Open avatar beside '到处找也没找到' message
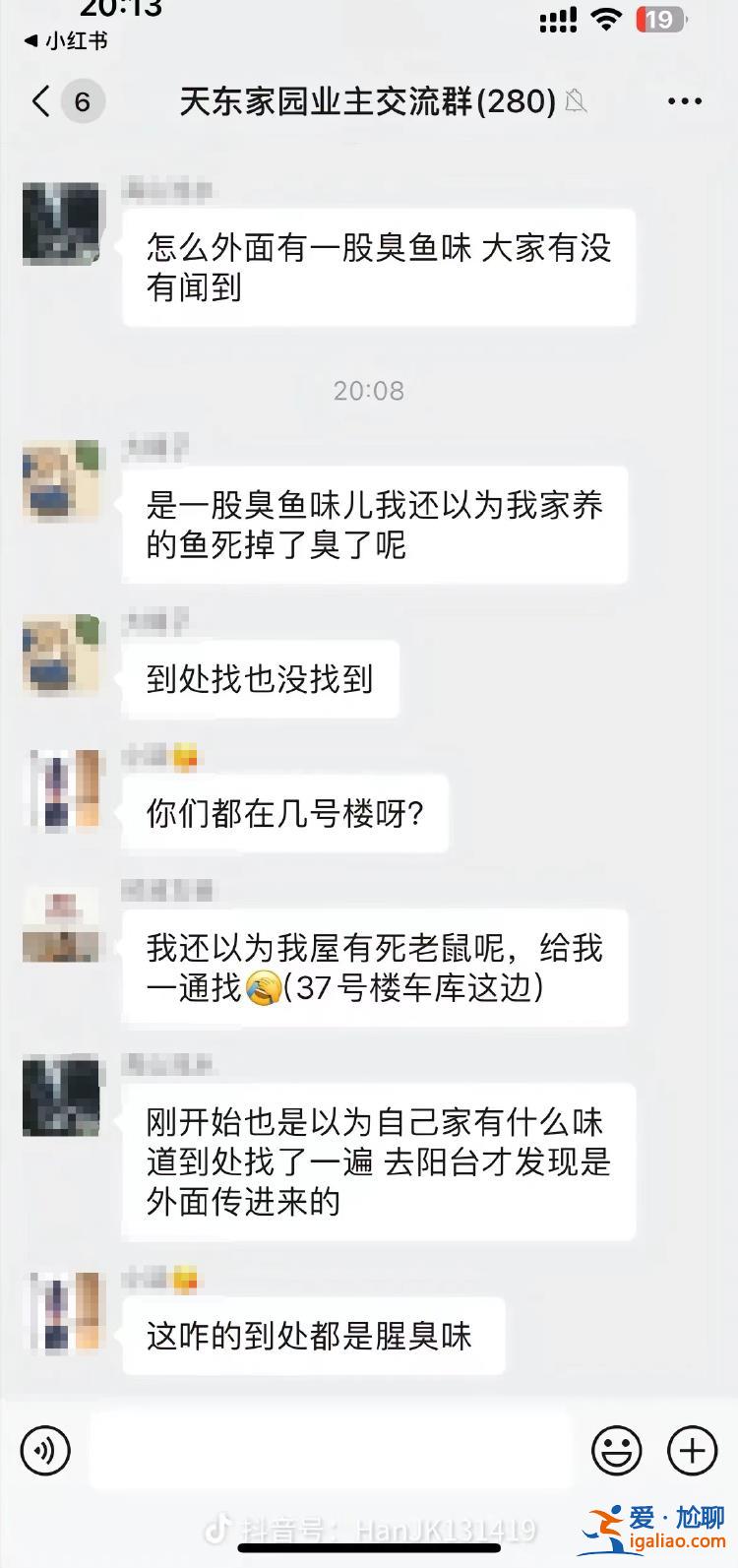 click(61, 655)
